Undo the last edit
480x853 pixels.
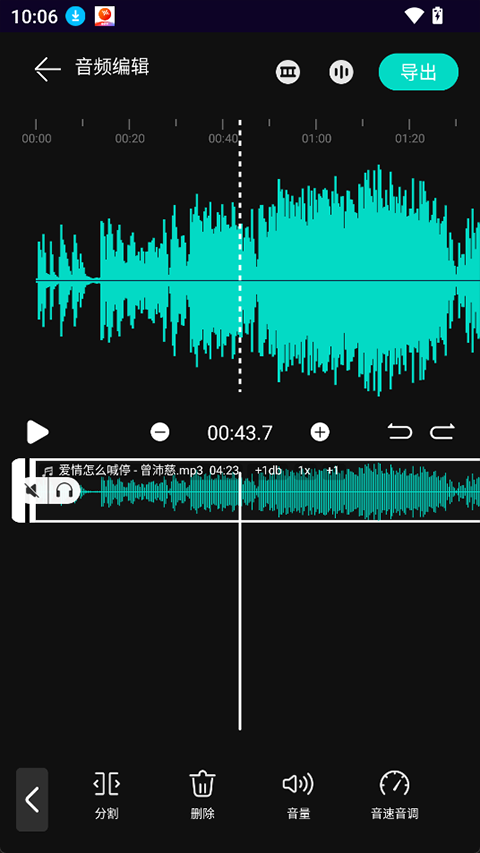coord(400,432)
